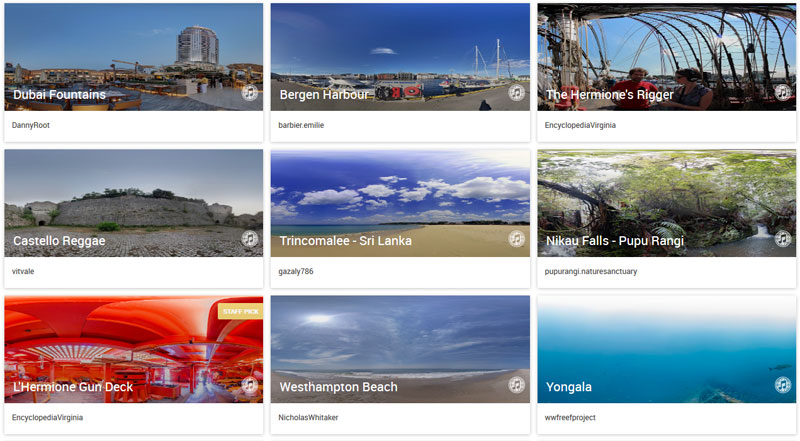View gazaly786's profile
Viewport: 800px width, 441px height.
click(298, 271)
